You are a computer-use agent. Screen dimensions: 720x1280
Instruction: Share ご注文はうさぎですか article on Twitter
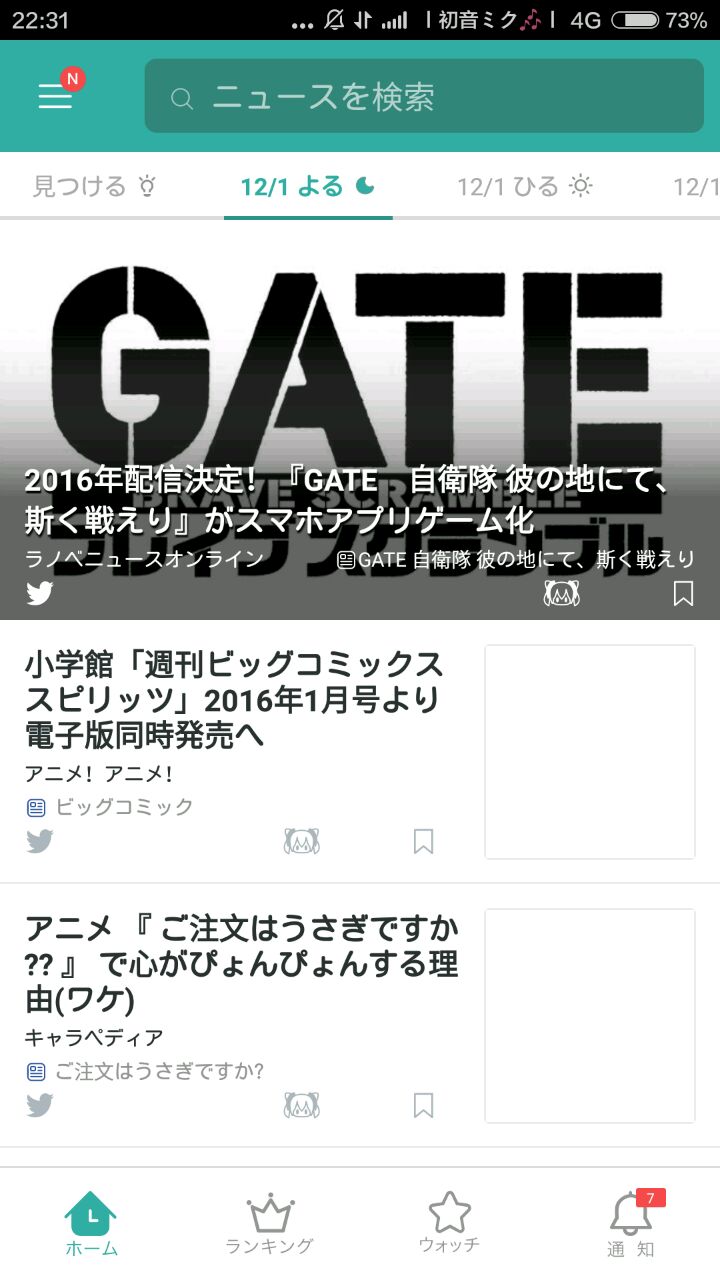click(x=40, y=1105)
